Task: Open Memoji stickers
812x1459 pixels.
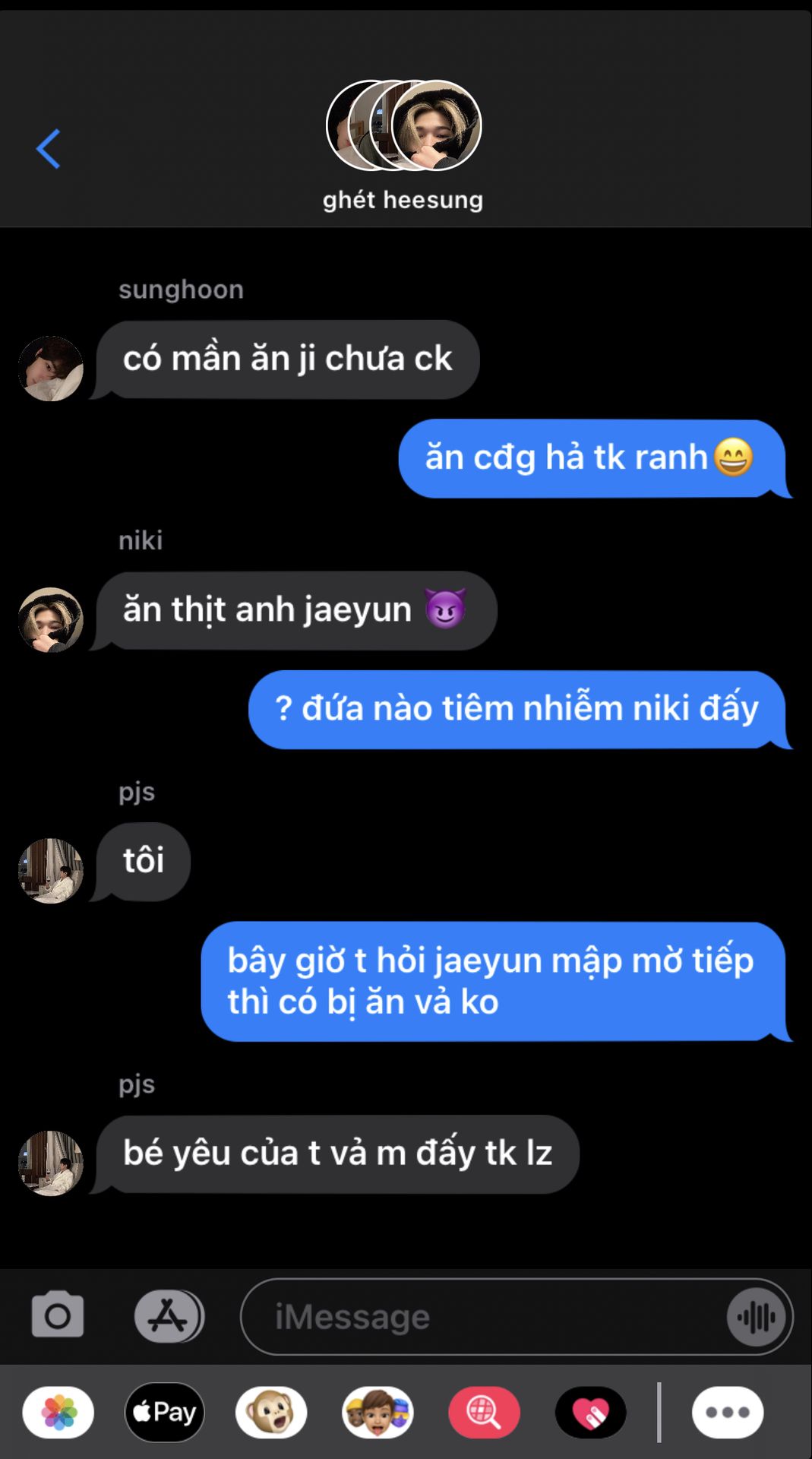Action: [x=378, y=1413]
